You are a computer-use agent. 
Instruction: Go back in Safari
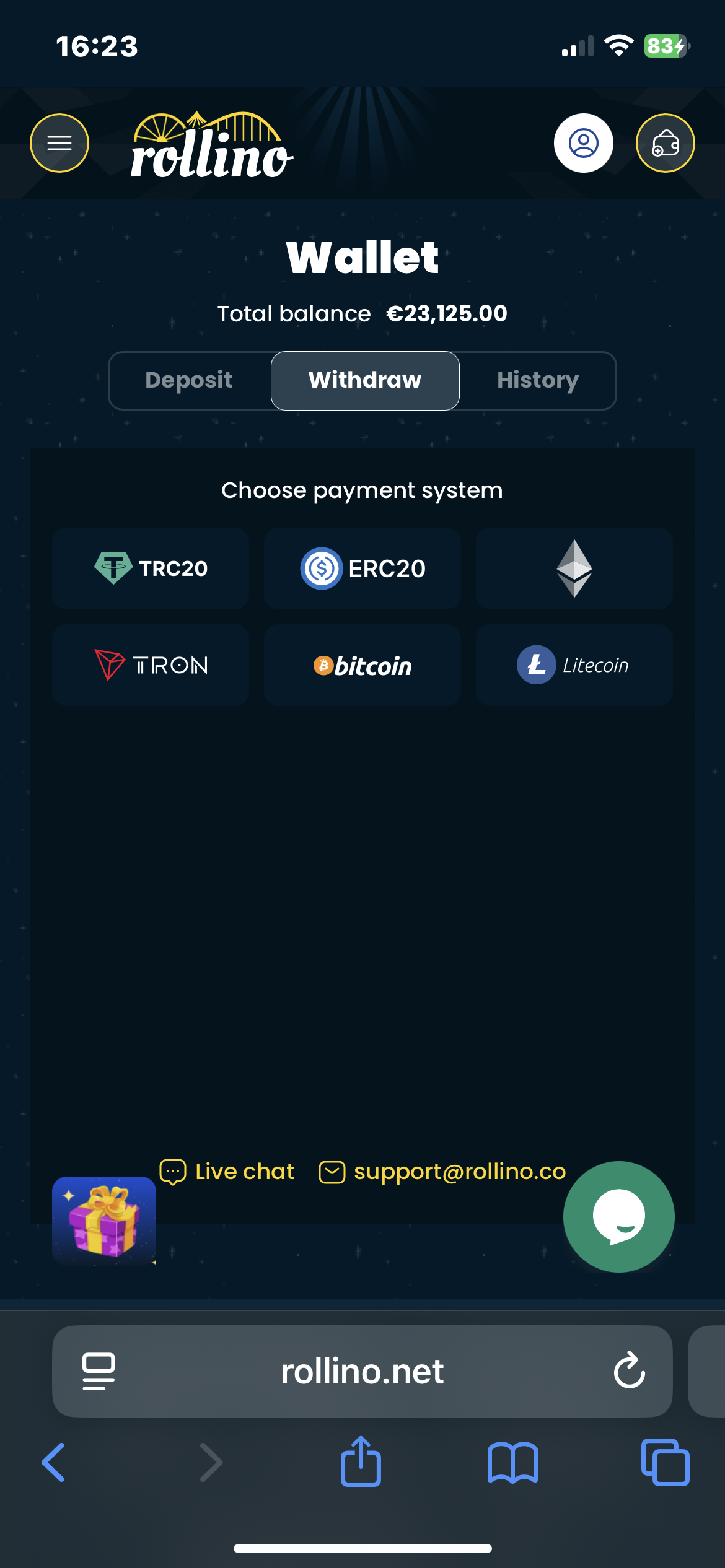coord(54,1462)
